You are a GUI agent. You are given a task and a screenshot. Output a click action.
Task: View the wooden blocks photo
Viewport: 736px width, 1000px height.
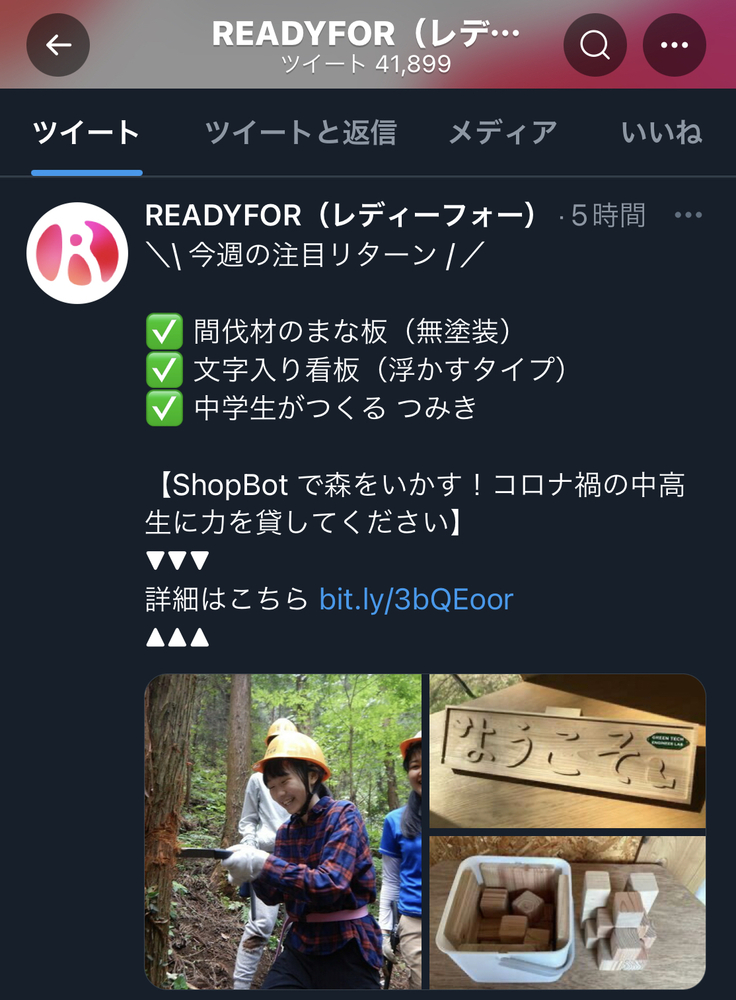click(x=567, y=912)
